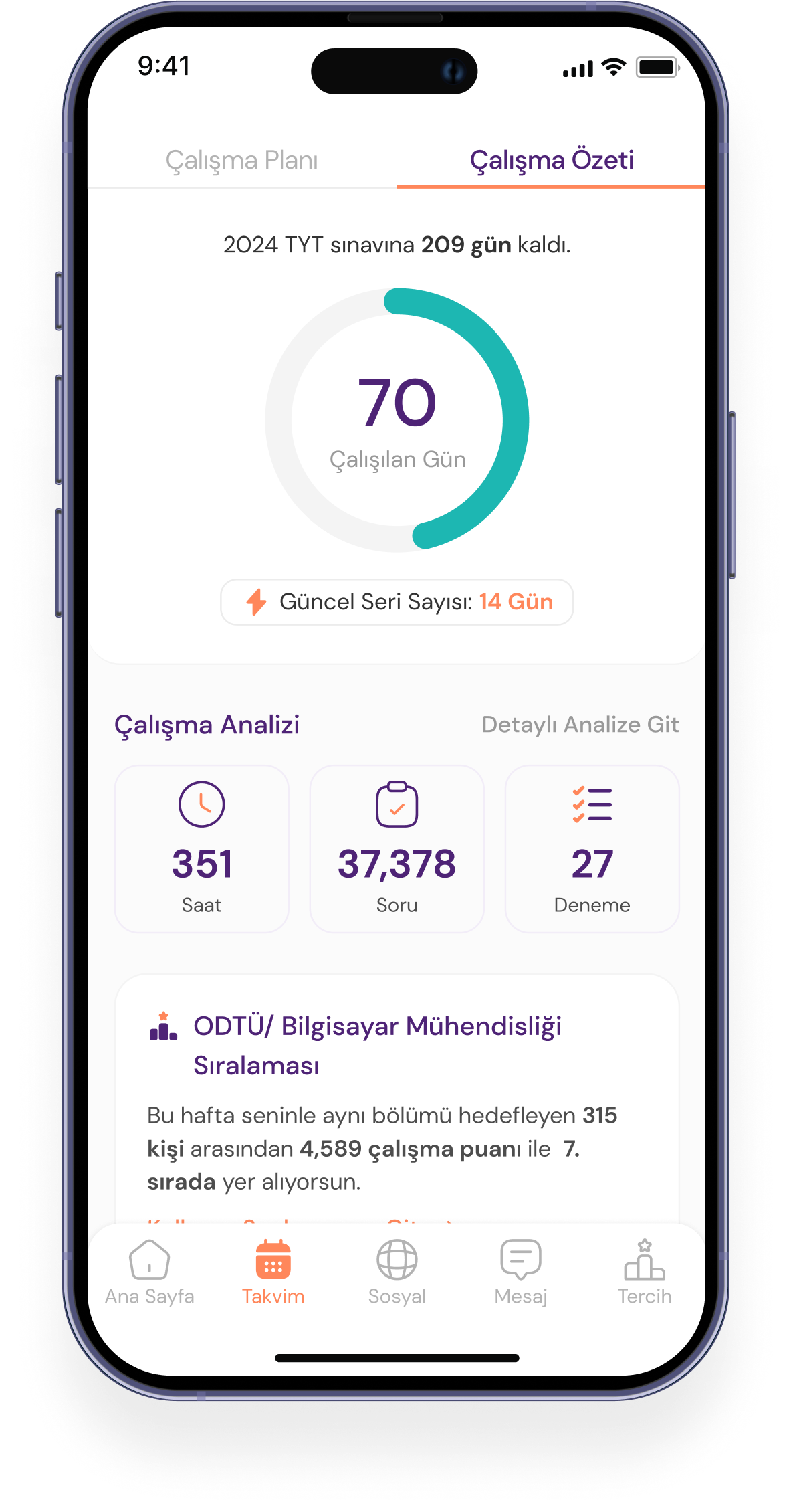This screenshot has width=791, height=1512.
Task: Switch to the Çalışma Planı tab
Action: (242, 161)
